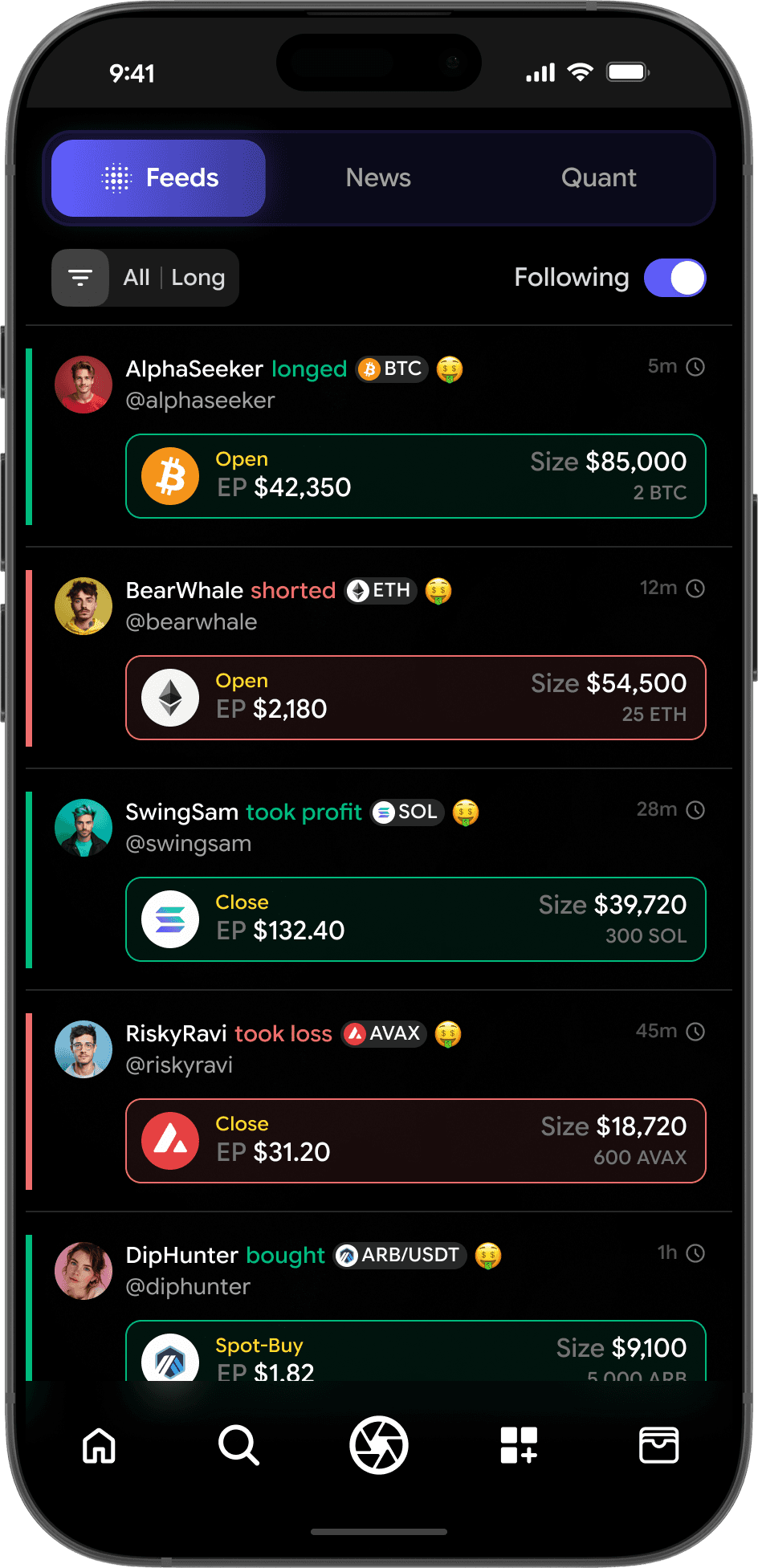This screenshot has width=758, height=1568.
Task: Select the Feeds tab
Action: pos(158,177)
